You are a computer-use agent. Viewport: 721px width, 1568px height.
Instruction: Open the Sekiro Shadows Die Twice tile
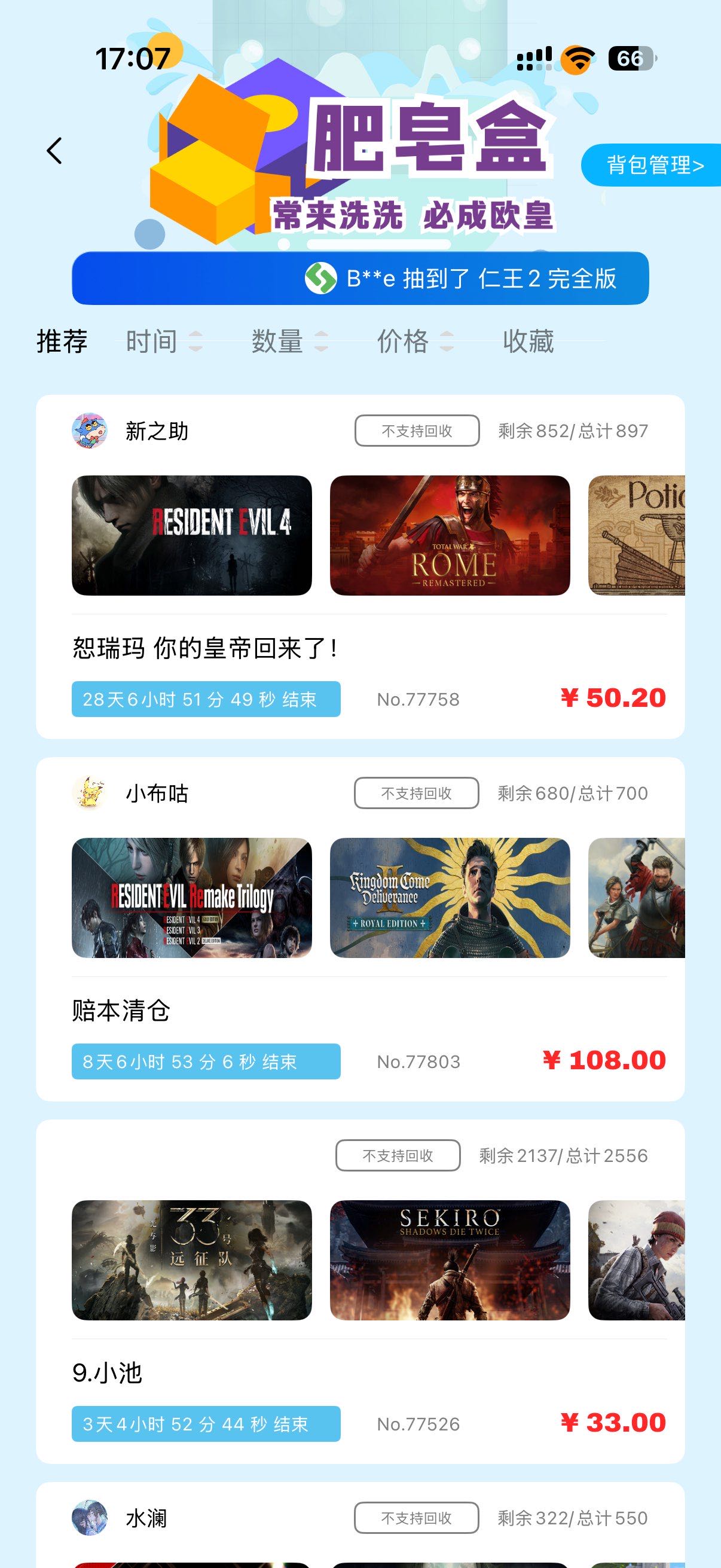coord(450,1260)
